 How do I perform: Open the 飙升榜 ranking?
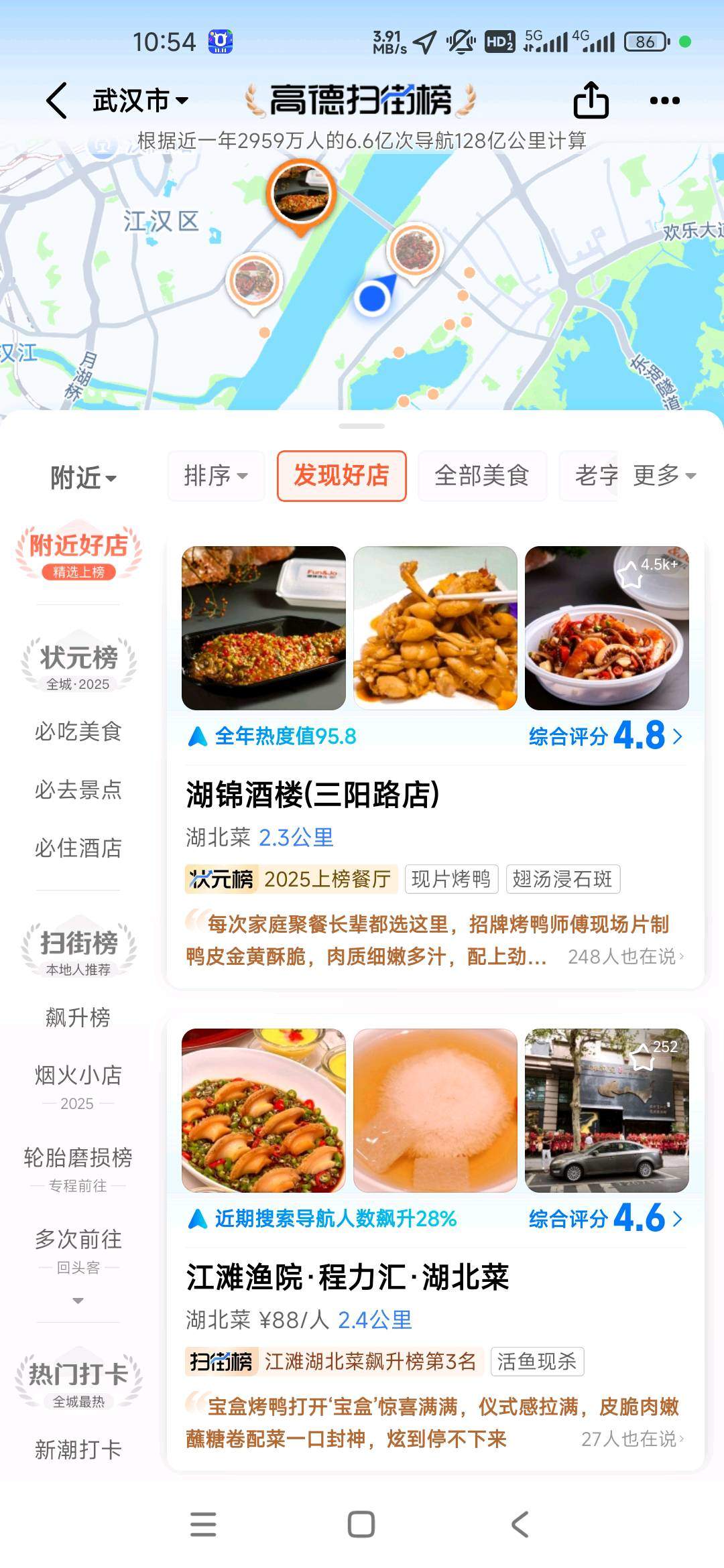pos(78,1017)
